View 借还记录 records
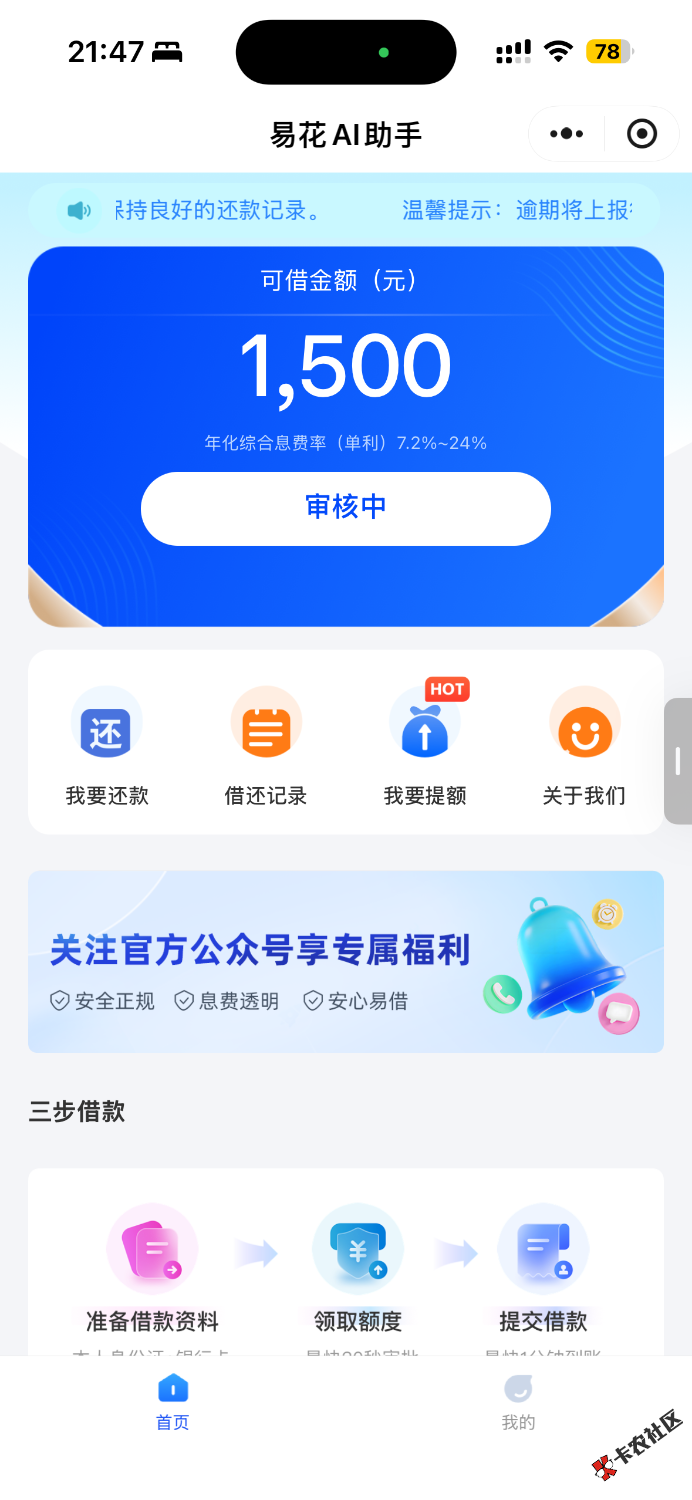Viewport: 692px width, 1500px height. click(266, 747)
